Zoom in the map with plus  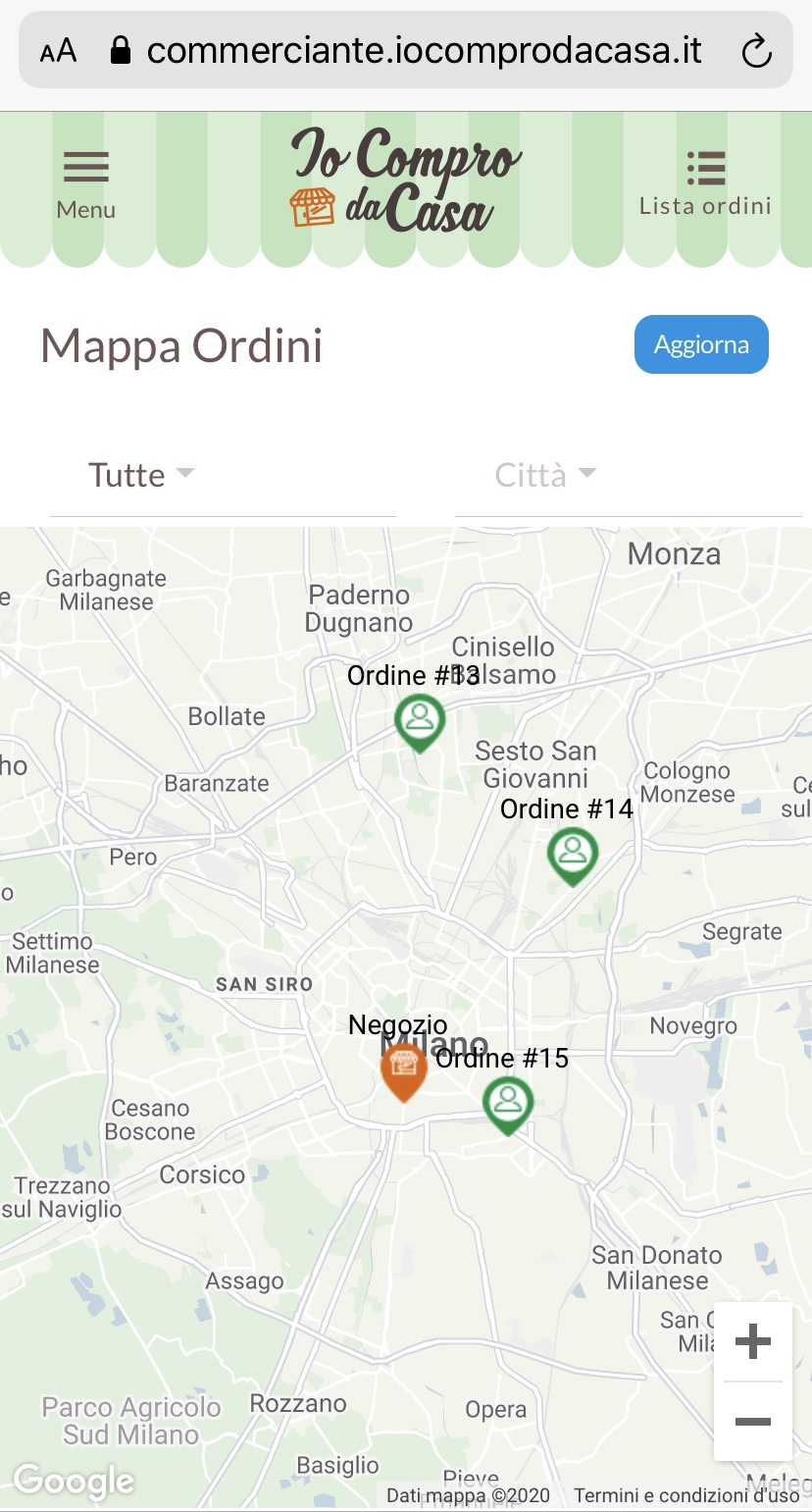pyautogui.click(x=752, y=1341)
